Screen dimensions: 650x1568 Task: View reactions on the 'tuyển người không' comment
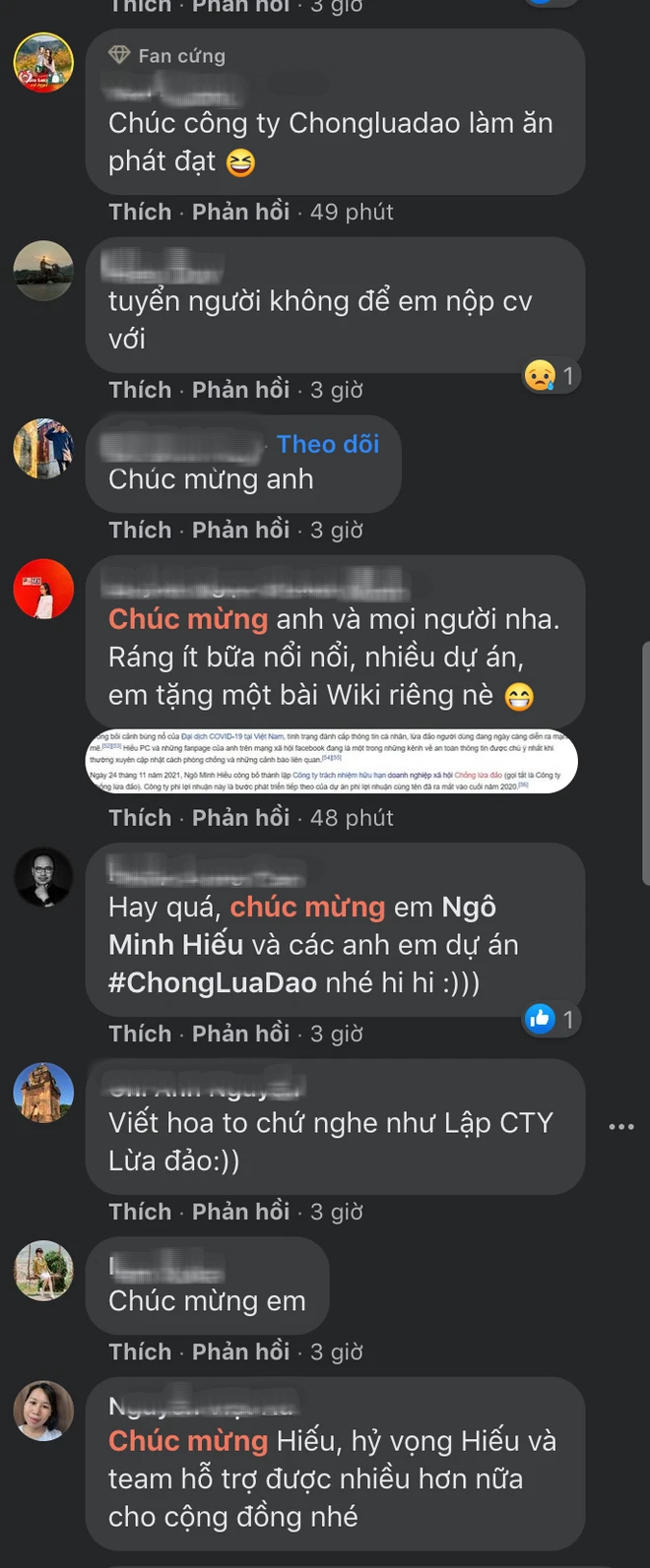(550, 375)
